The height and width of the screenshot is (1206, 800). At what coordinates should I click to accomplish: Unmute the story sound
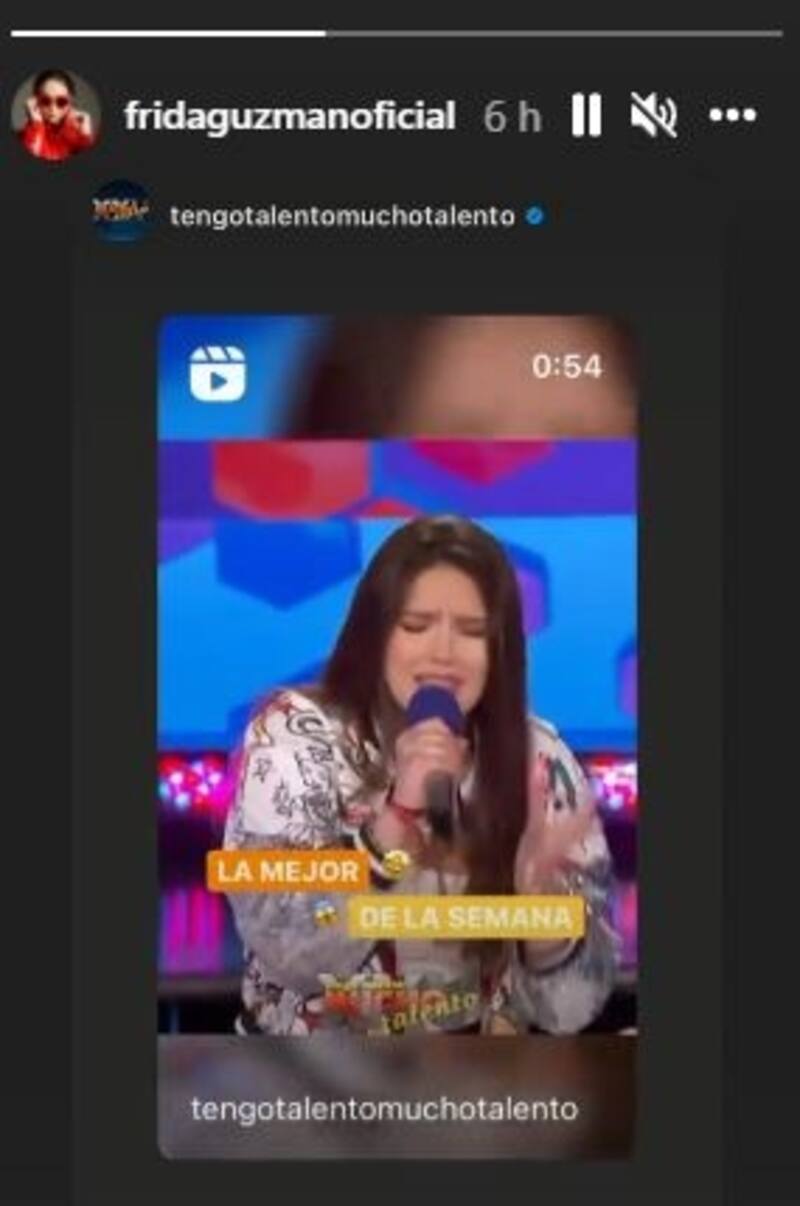point(653,117)
